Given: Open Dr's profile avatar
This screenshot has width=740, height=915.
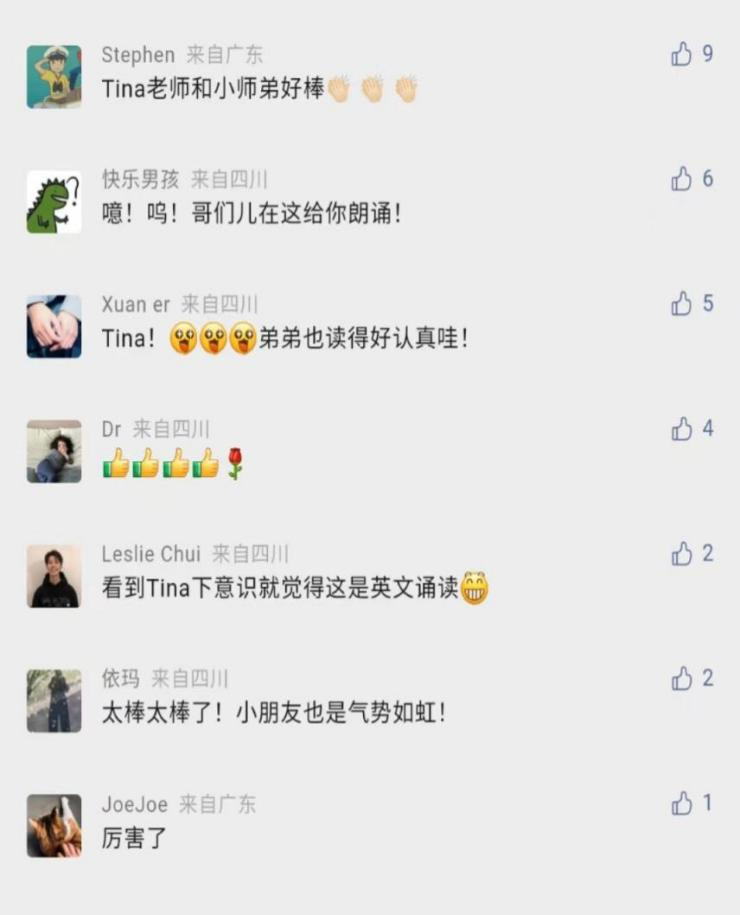Looking at the screenshot, I should [54, 451].
